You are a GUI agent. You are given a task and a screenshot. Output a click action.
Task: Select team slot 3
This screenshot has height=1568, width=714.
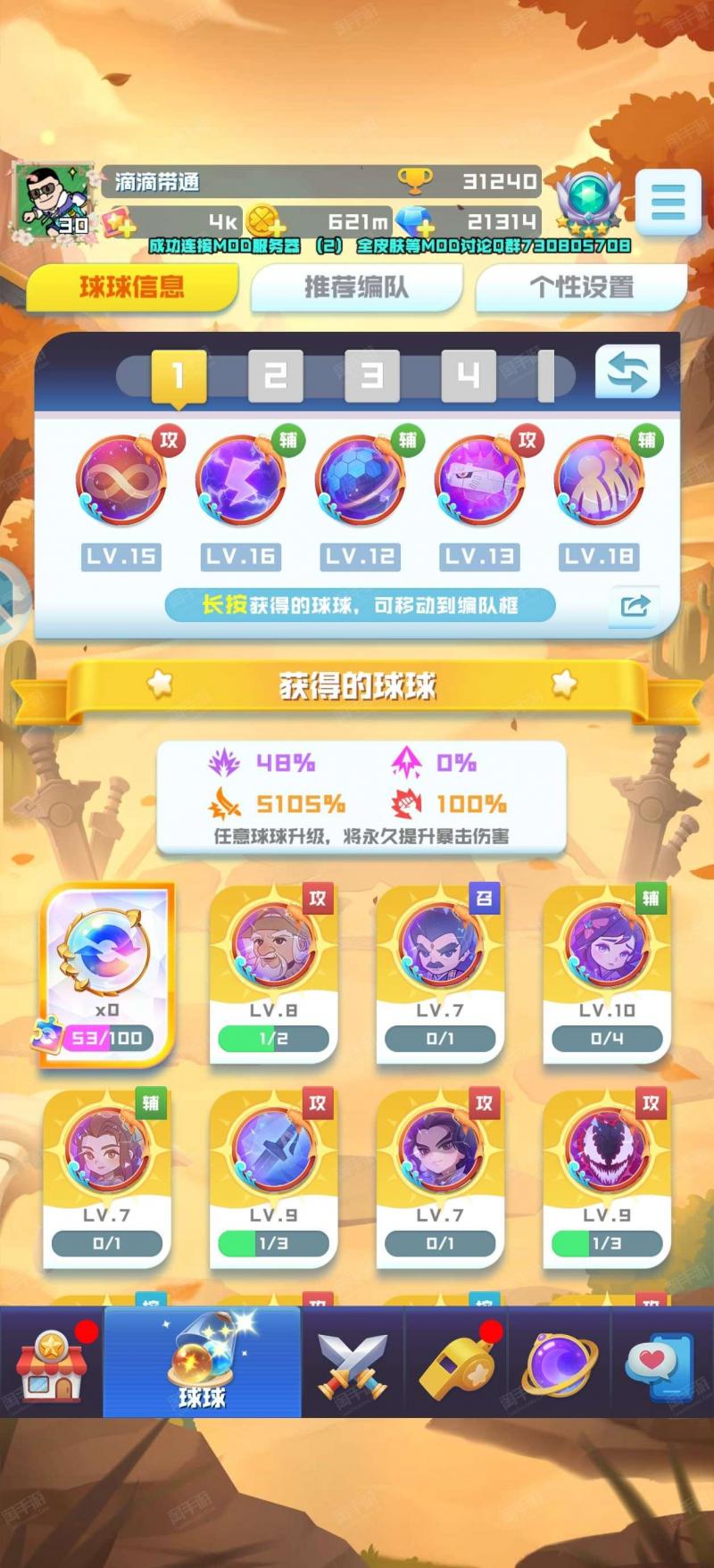pyautogui.click(x=371, y=376)
